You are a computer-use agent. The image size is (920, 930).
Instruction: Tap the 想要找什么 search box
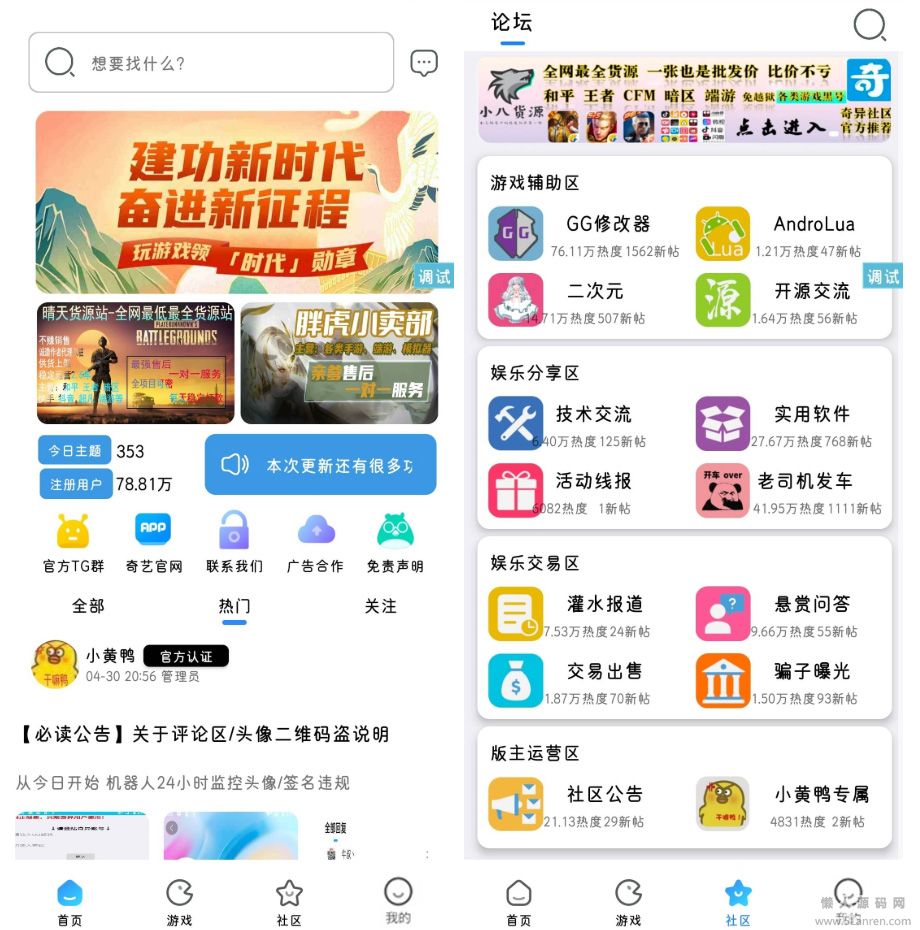pos(211,63)
